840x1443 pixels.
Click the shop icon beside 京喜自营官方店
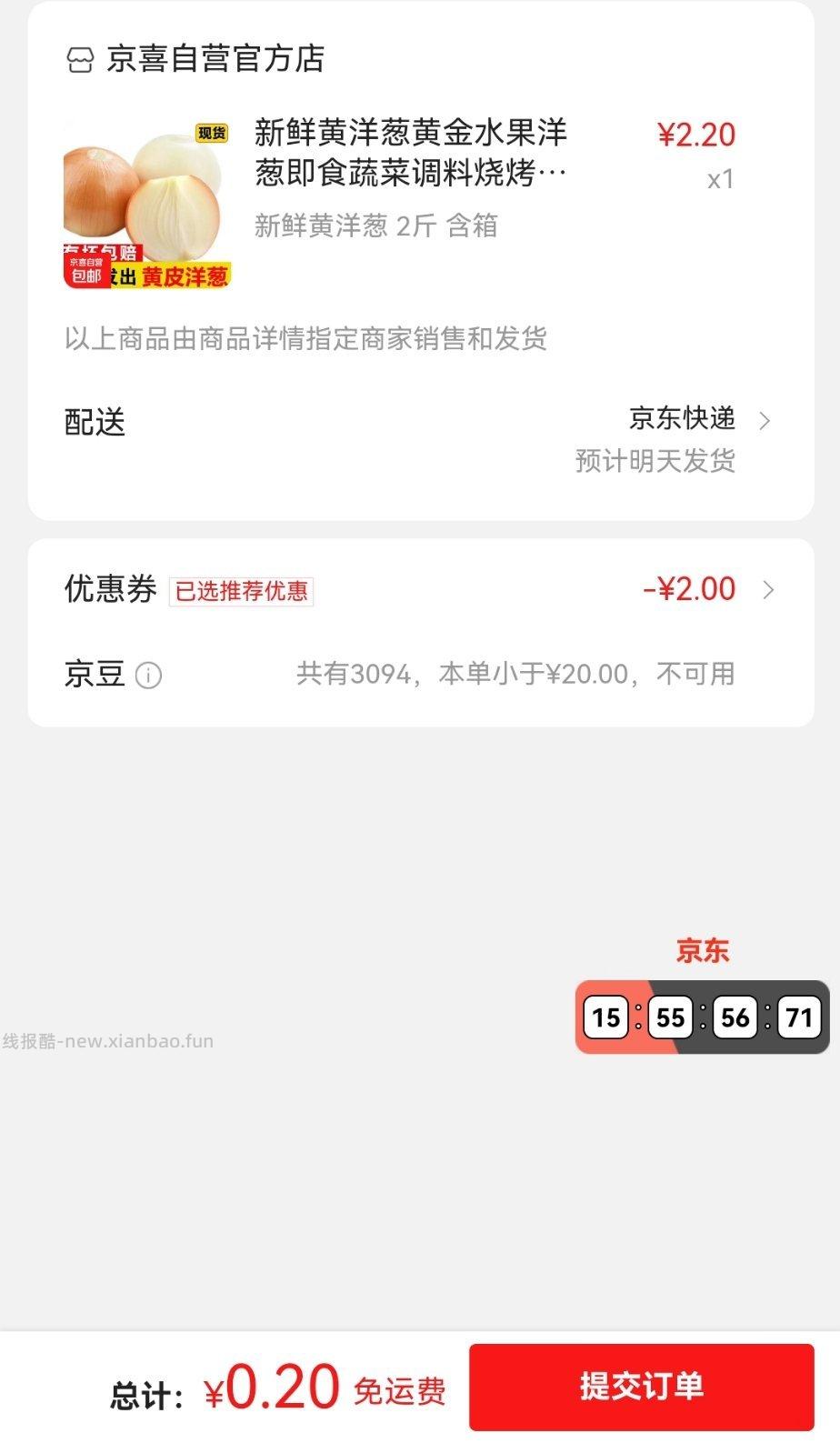[80, 60]
